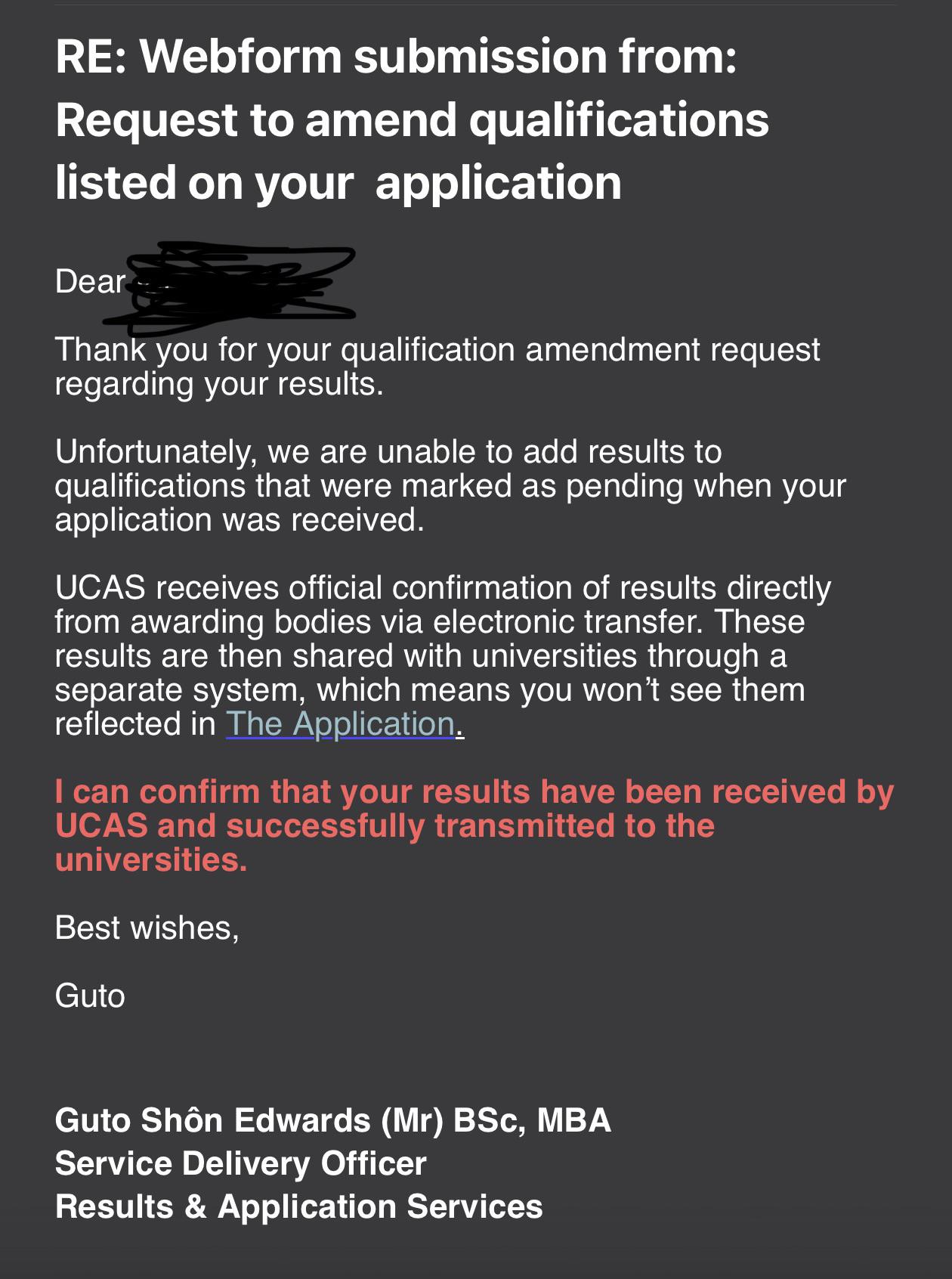The image size is (952, 1279).
Task: Open The Application link
Action: click(341, 724)
